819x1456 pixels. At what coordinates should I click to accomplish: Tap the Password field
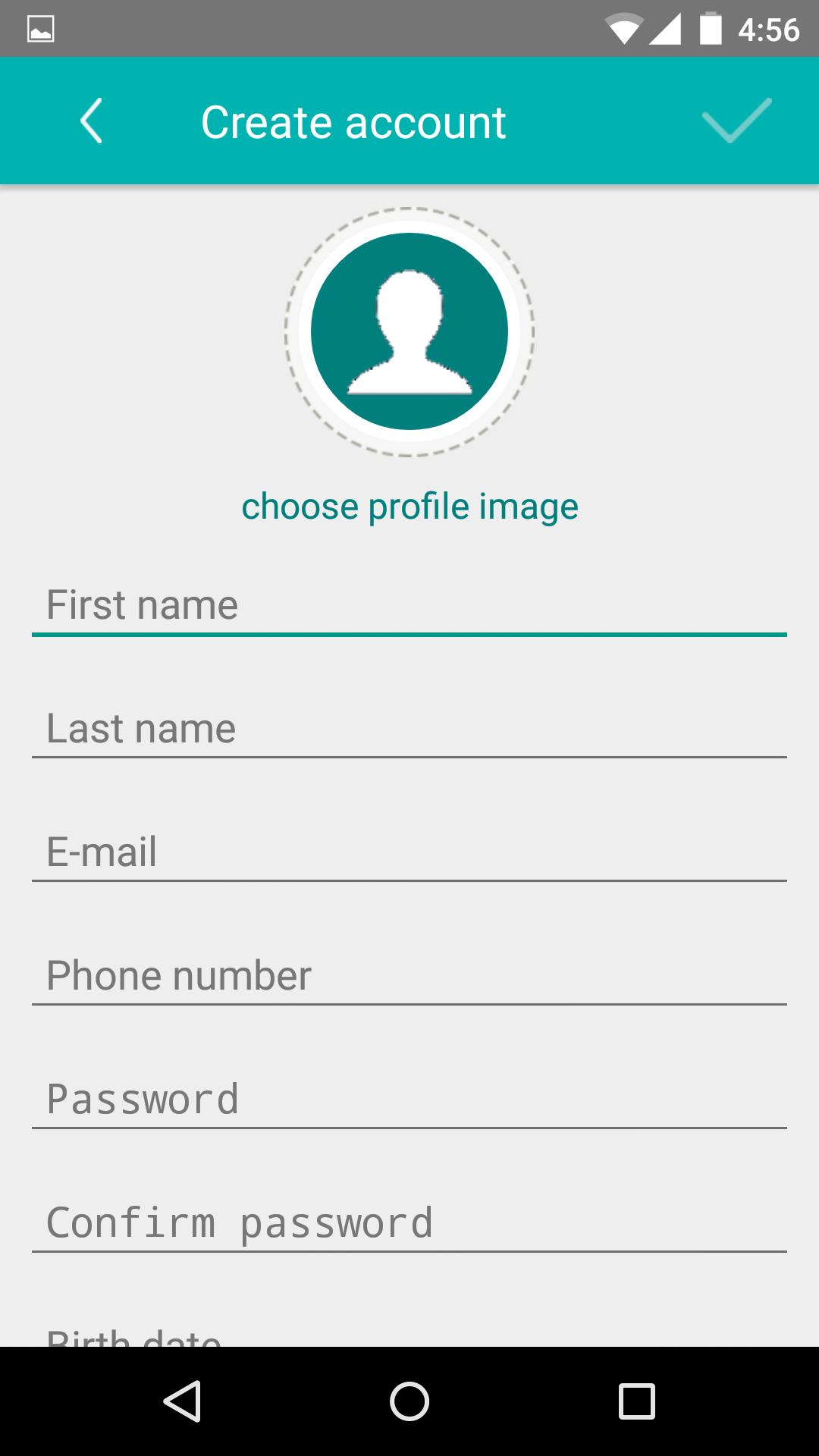[x=409, y=1100]
